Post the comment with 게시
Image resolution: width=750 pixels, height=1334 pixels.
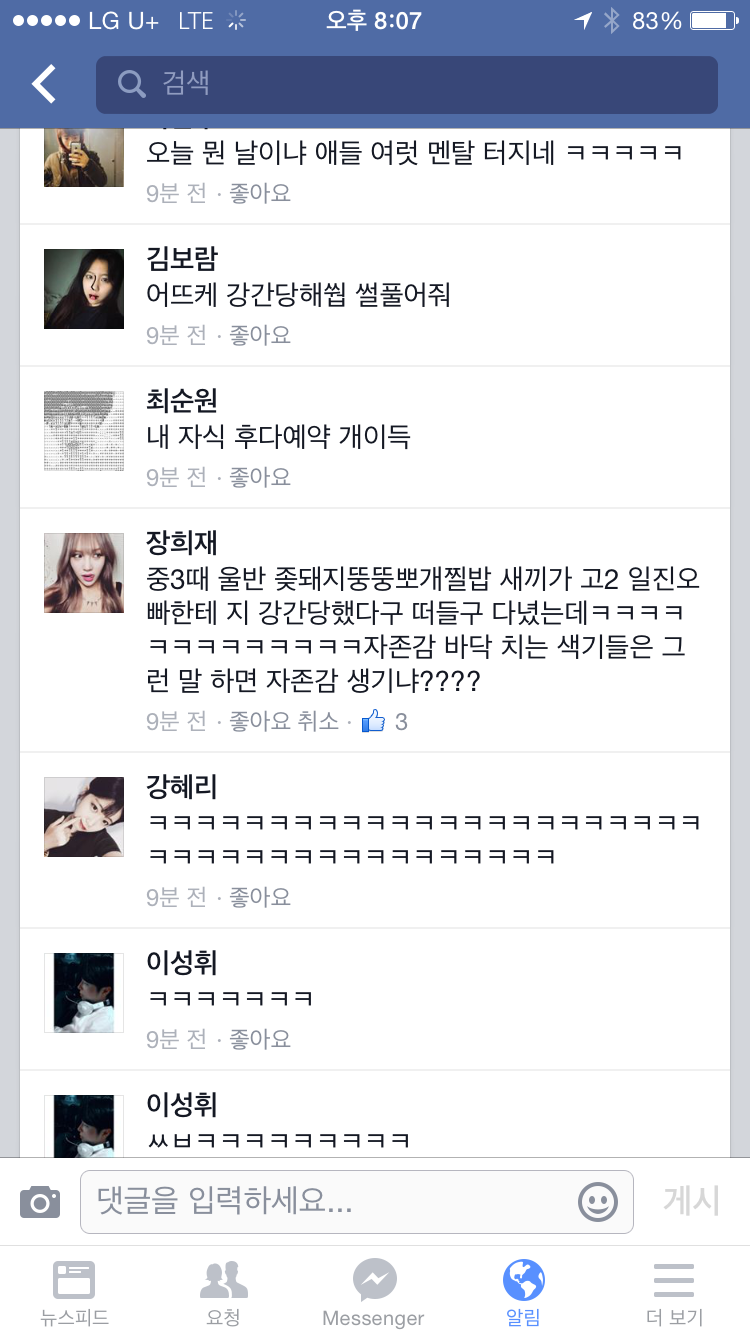coord(691,1200)
